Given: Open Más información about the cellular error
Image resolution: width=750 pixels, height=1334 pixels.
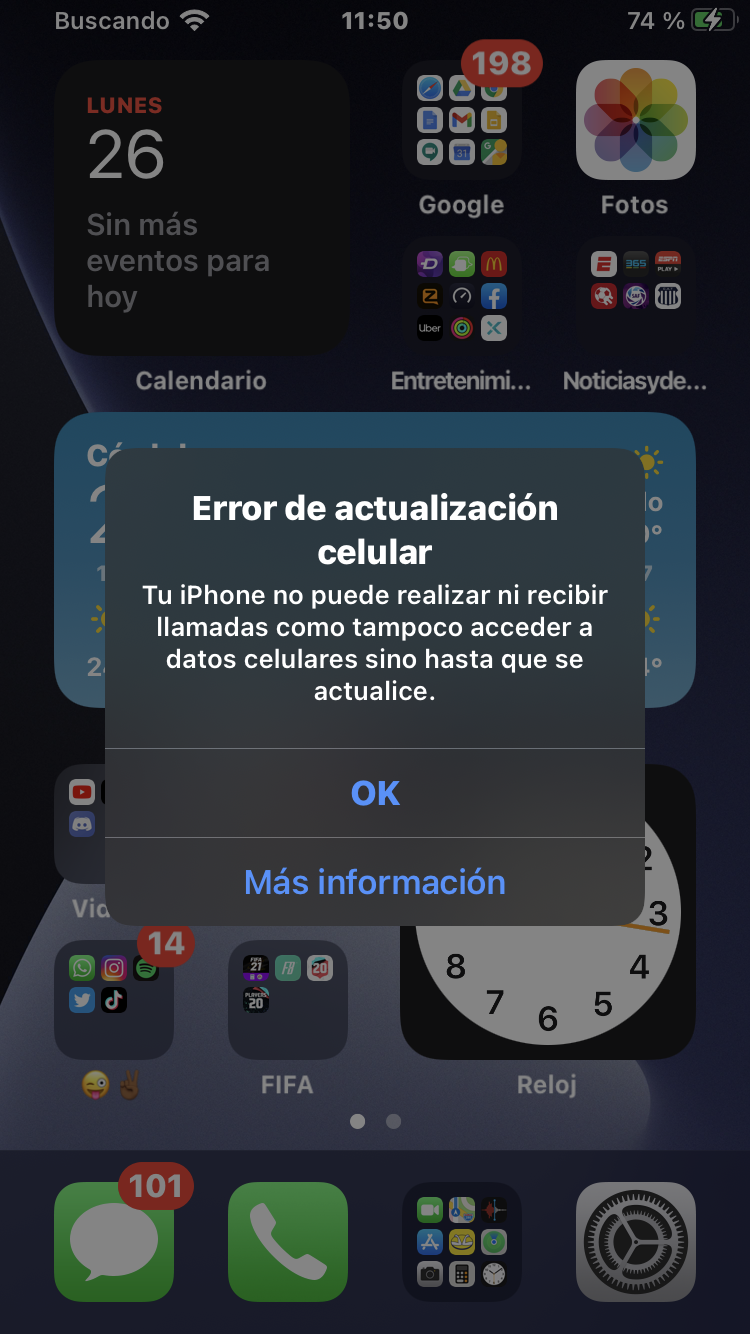Looking at the screenshot, I should click(x=375, y=882).
